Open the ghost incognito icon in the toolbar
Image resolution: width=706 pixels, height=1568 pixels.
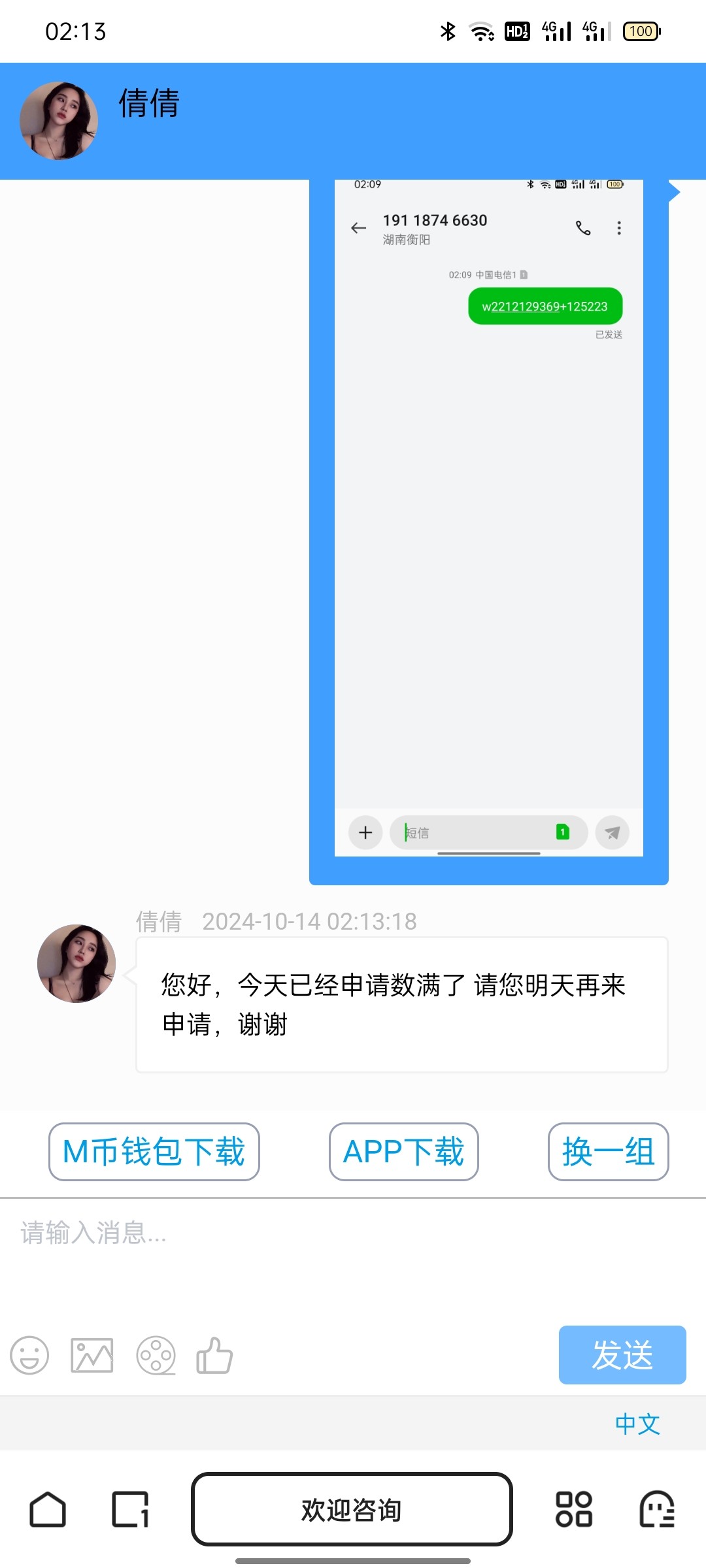656,1510
